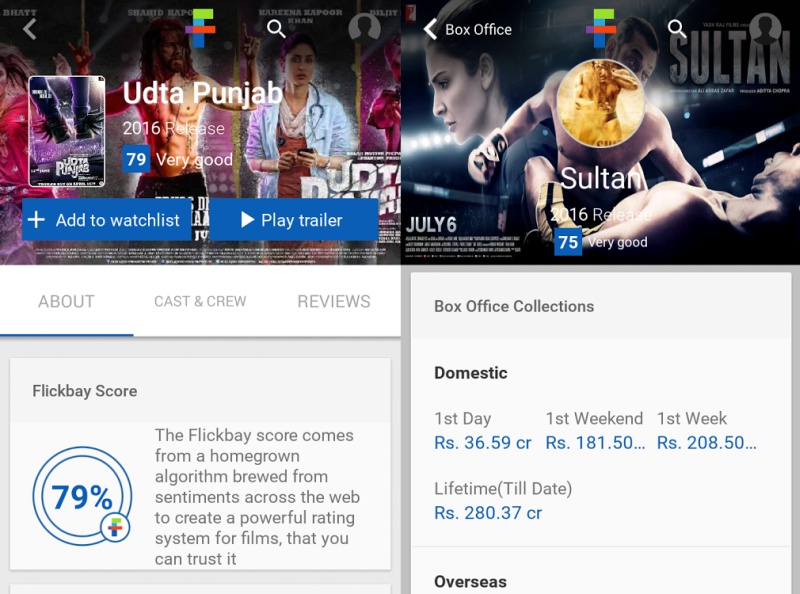800x594 pixels.
Task: Add Udta Punjab to watchlist
Action: click(x=105, y=220)
